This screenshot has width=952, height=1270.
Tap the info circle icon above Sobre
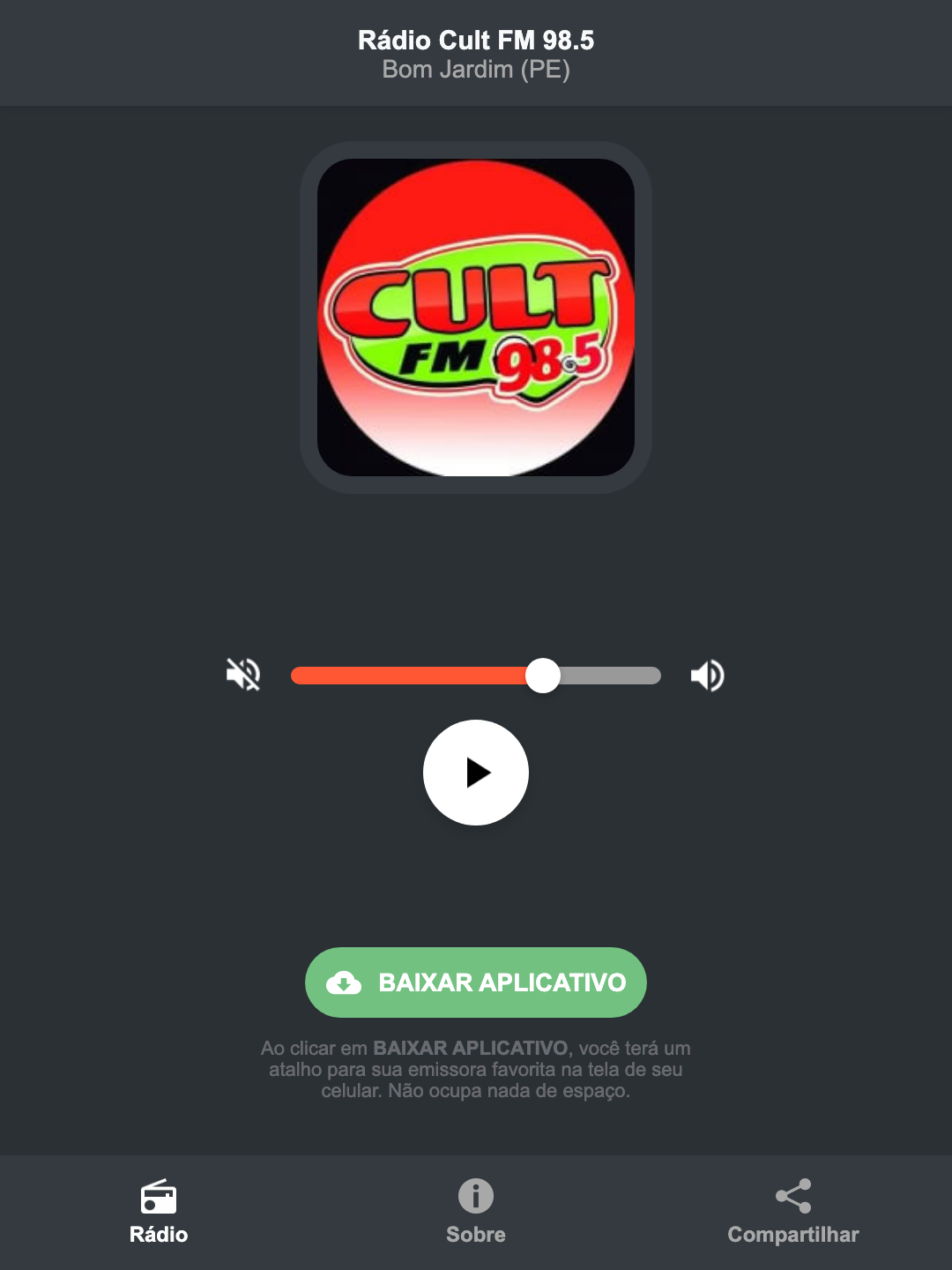pyautogui.click(x=475, y=1198)
